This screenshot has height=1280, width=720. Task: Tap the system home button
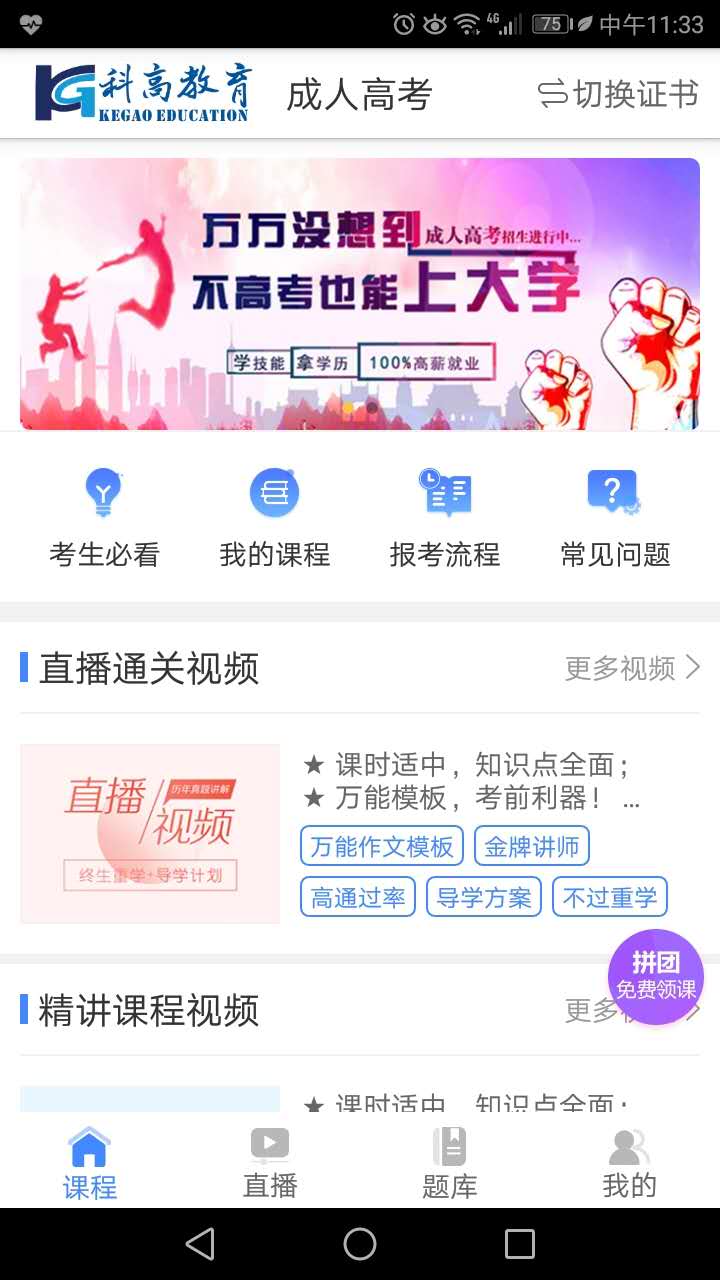coord(360,1244)
